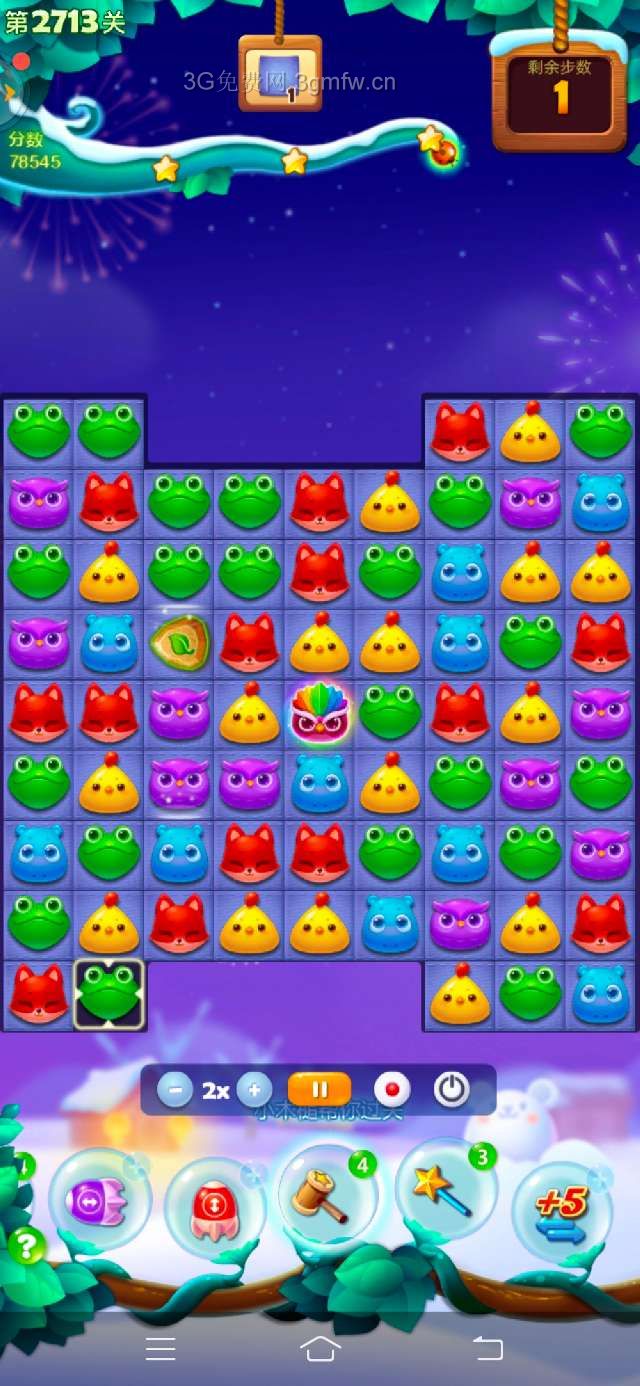Select the purple horizontal rocket booster
Image resolution: width=640 pixels, height=1386 pixels.
[x=97, y=1200]
